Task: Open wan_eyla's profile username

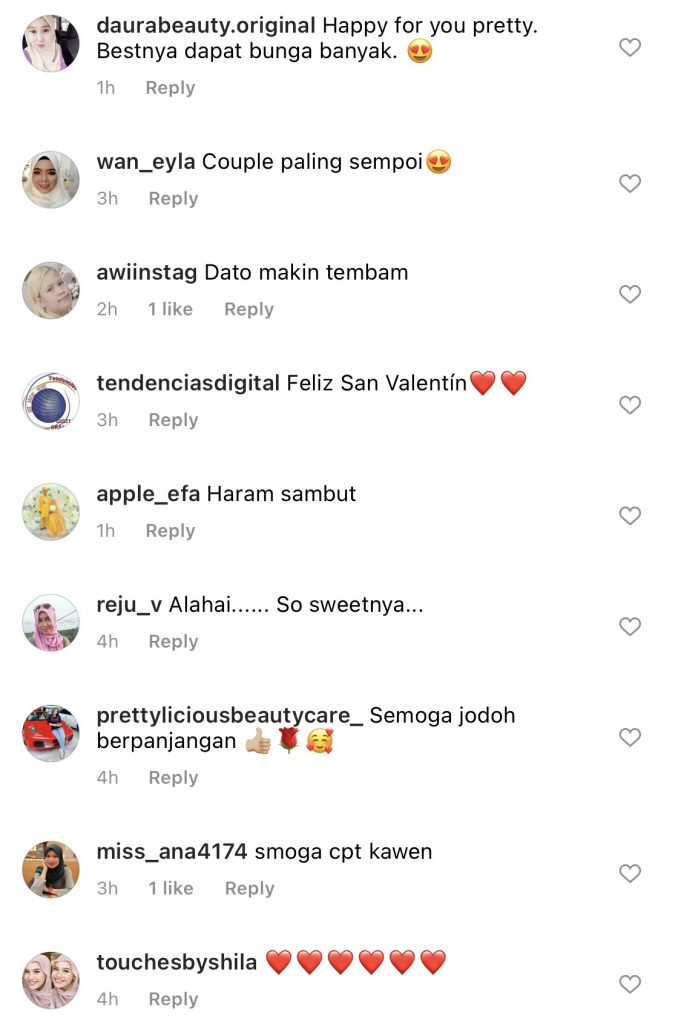Action: tap(146, 162)
